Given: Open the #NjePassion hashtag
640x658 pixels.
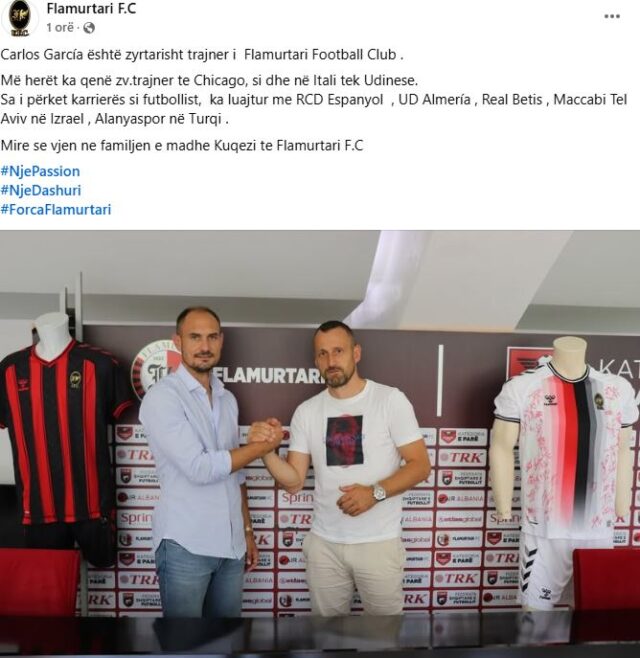Looking at the screenshot, I should pyautogui.click(x=40, y=171).
